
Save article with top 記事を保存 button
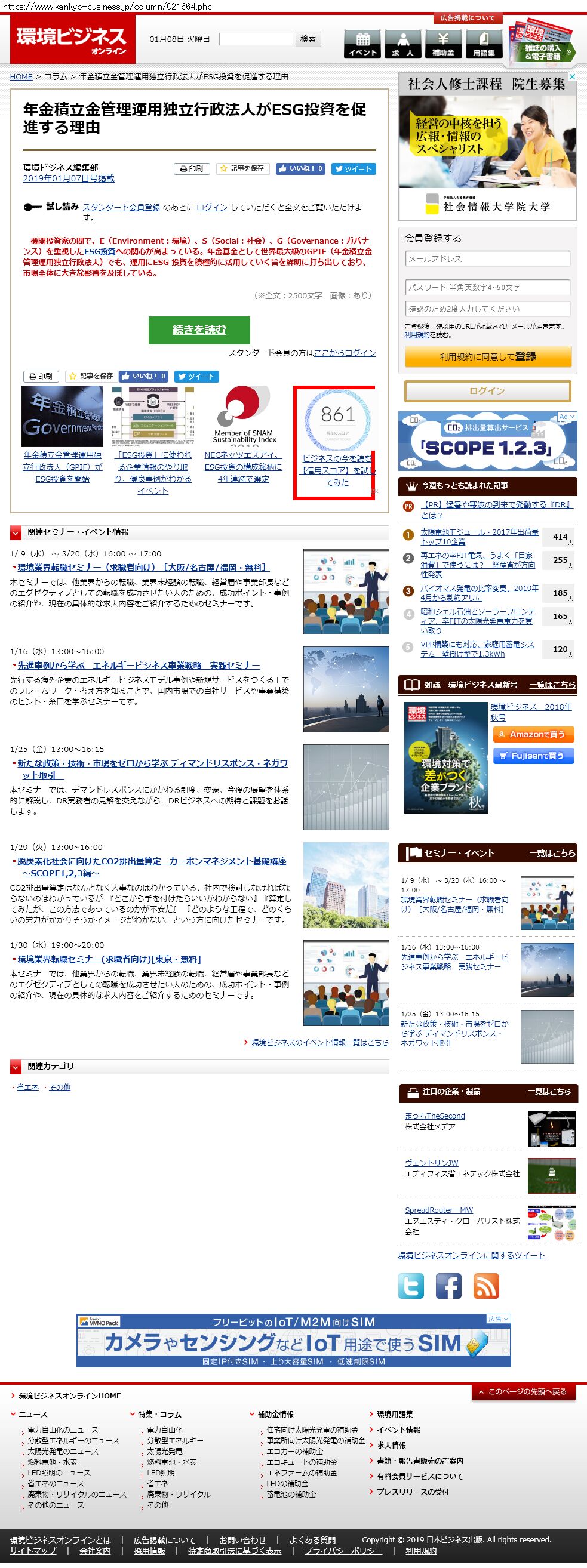242,168
